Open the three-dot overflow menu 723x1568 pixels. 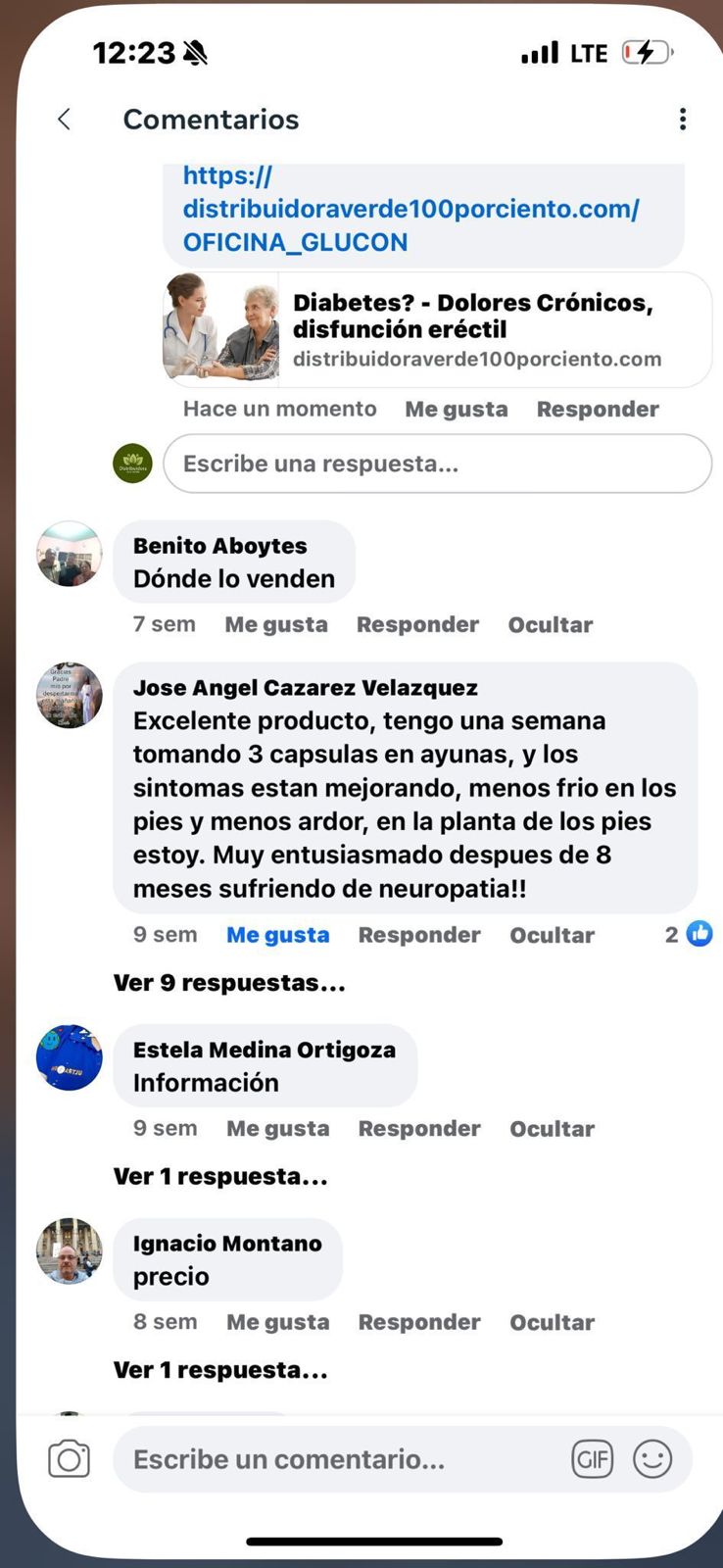[683, 120]
